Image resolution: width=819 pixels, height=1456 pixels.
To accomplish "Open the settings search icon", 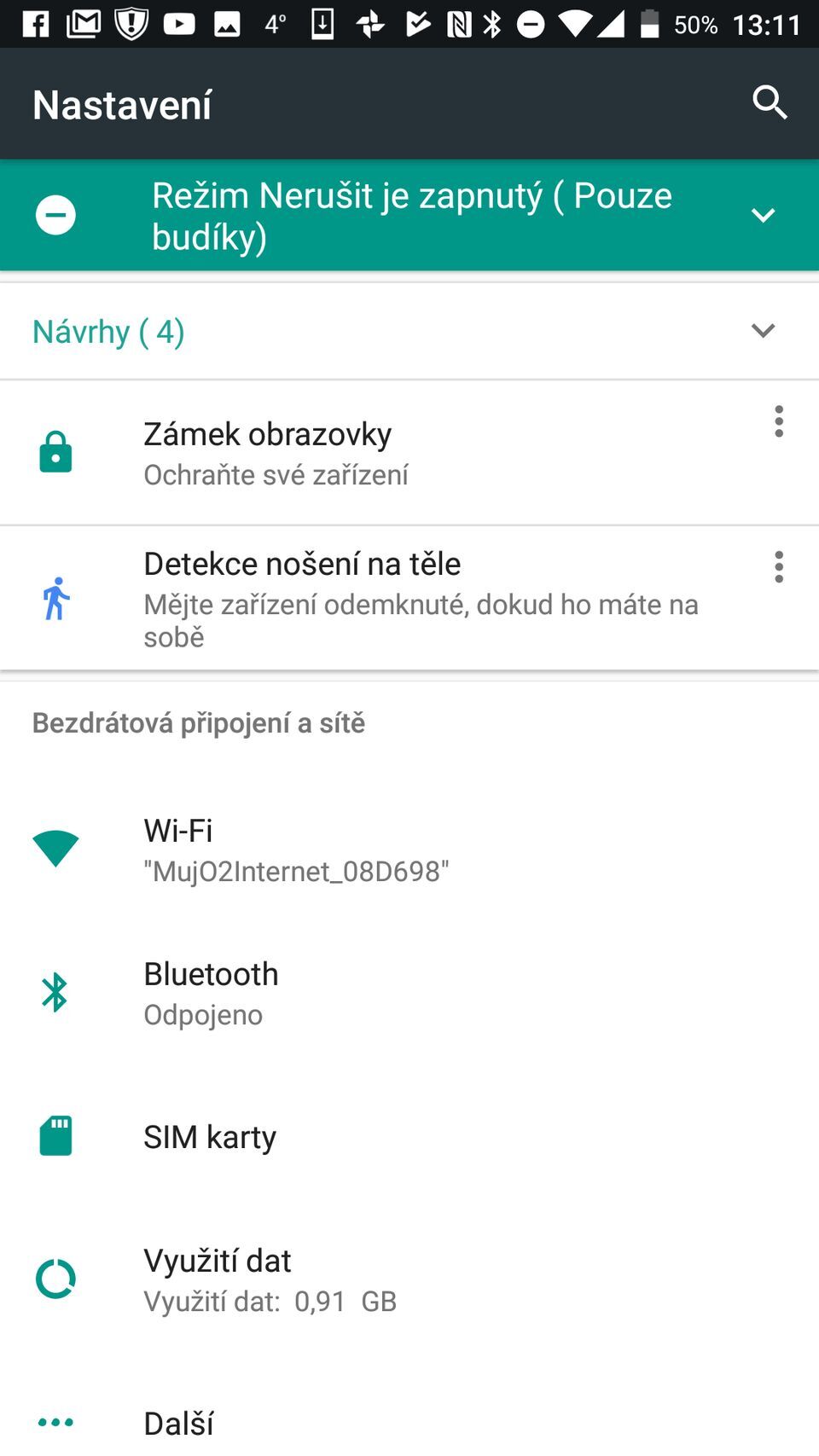I will tap(769, 103).
